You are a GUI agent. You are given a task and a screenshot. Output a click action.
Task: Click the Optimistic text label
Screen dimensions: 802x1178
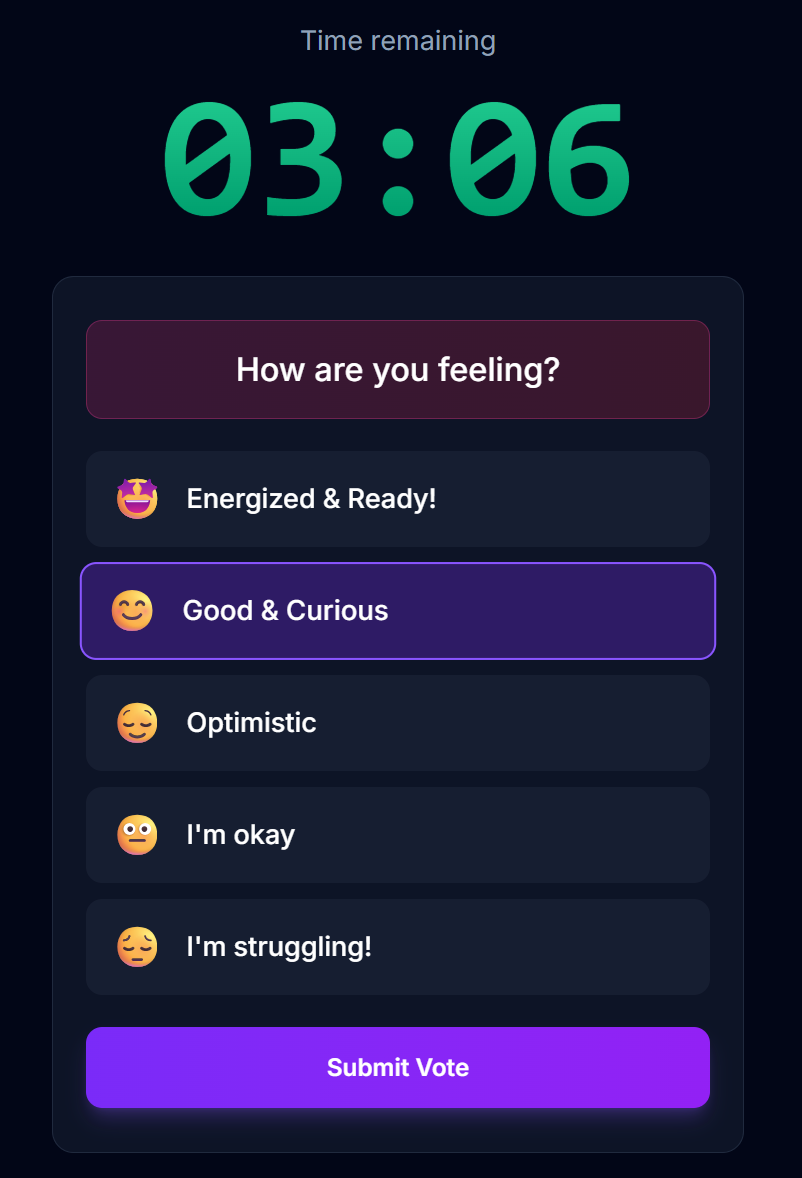(251, 722)
